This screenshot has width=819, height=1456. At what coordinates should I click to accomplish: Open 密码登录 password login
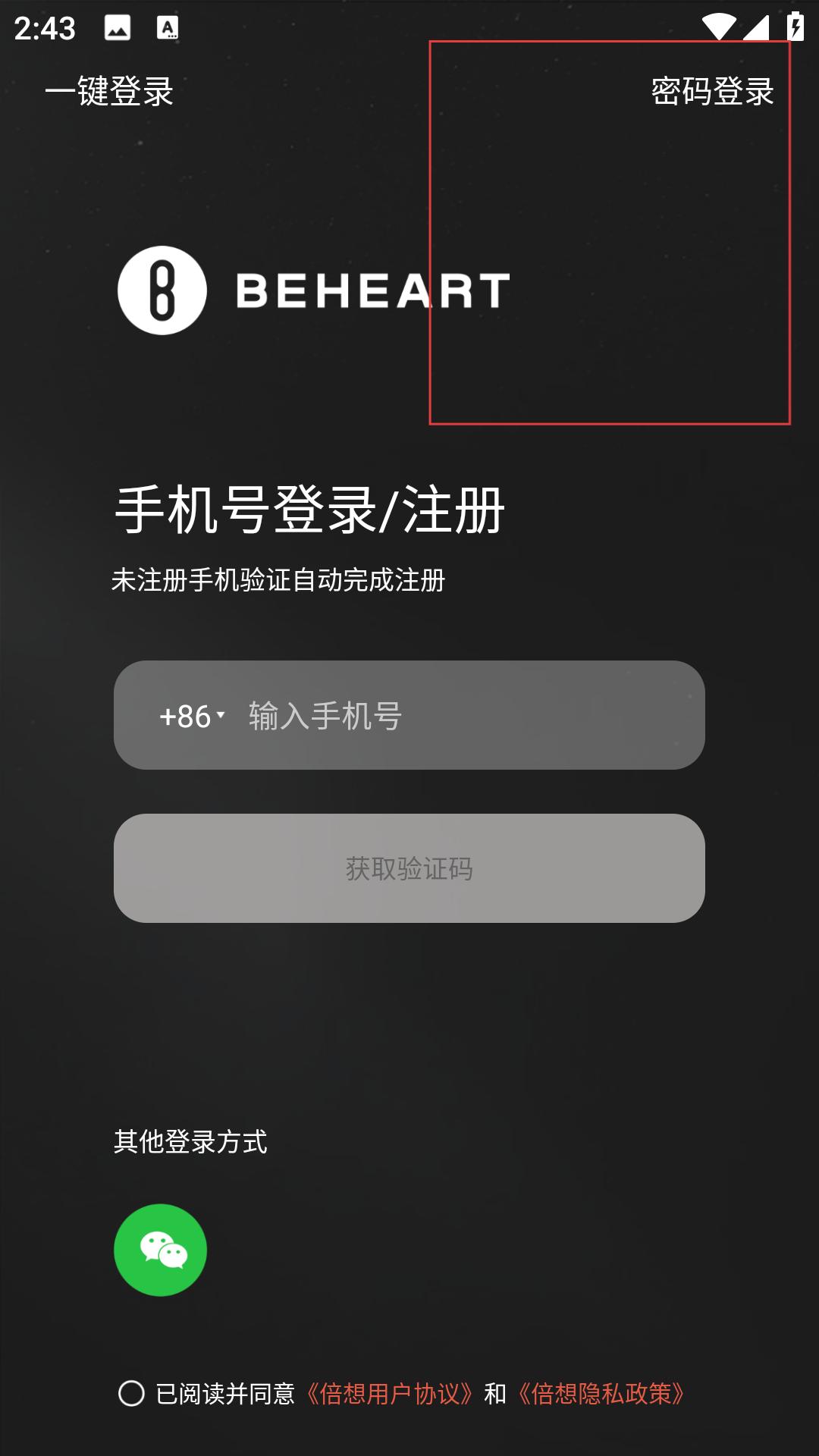point(711,92)
